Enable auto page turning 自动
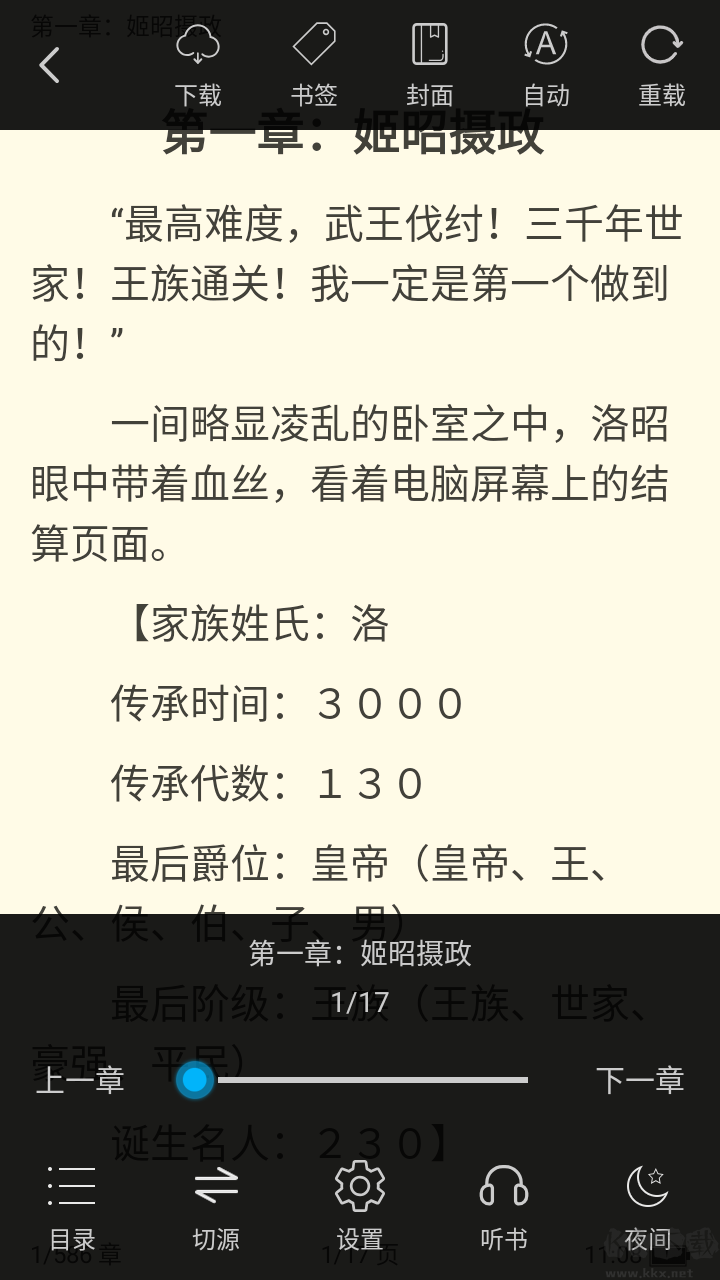Viewport: 720px width, 1280px height. [x=546, y=65]
